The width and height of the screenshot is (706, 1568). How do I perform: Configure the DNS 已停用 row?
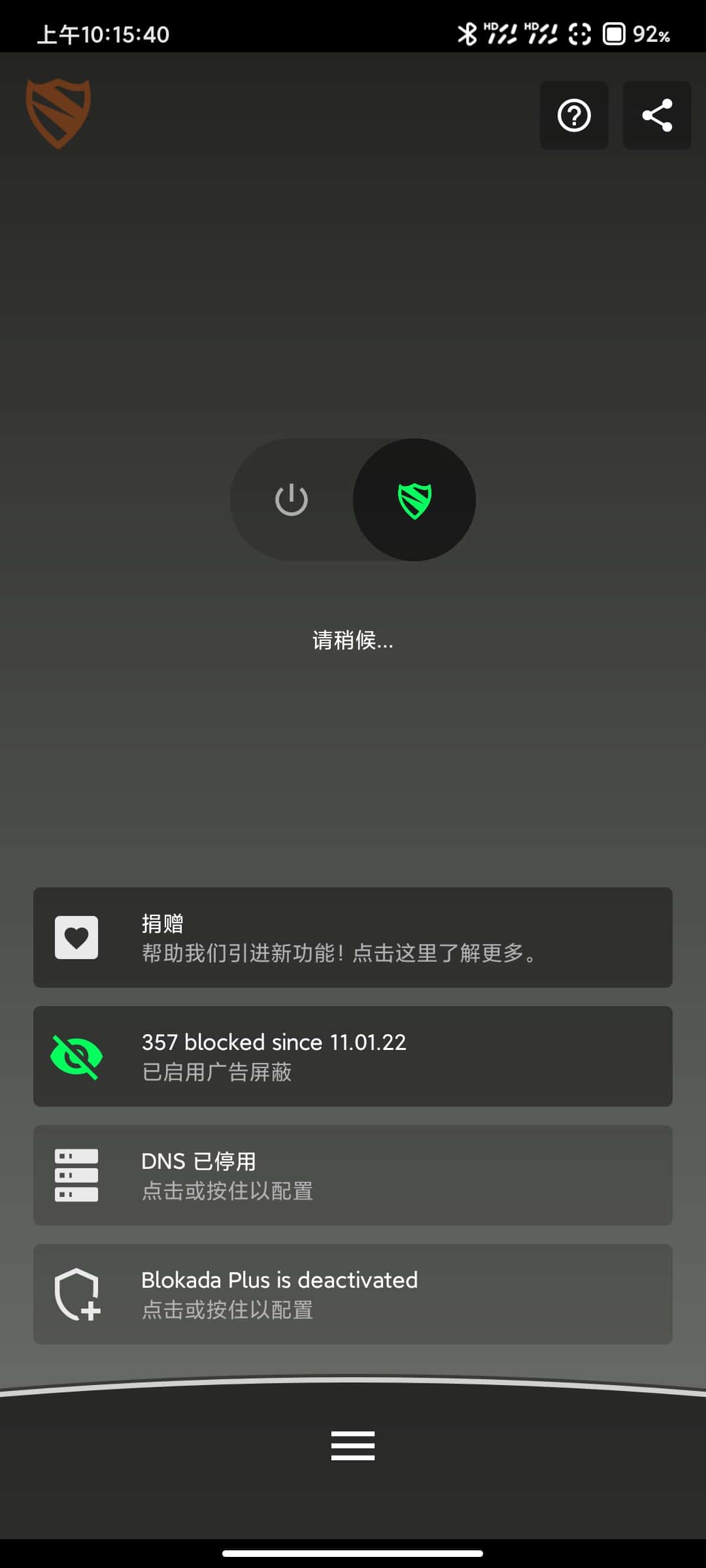pos(353,1175)
